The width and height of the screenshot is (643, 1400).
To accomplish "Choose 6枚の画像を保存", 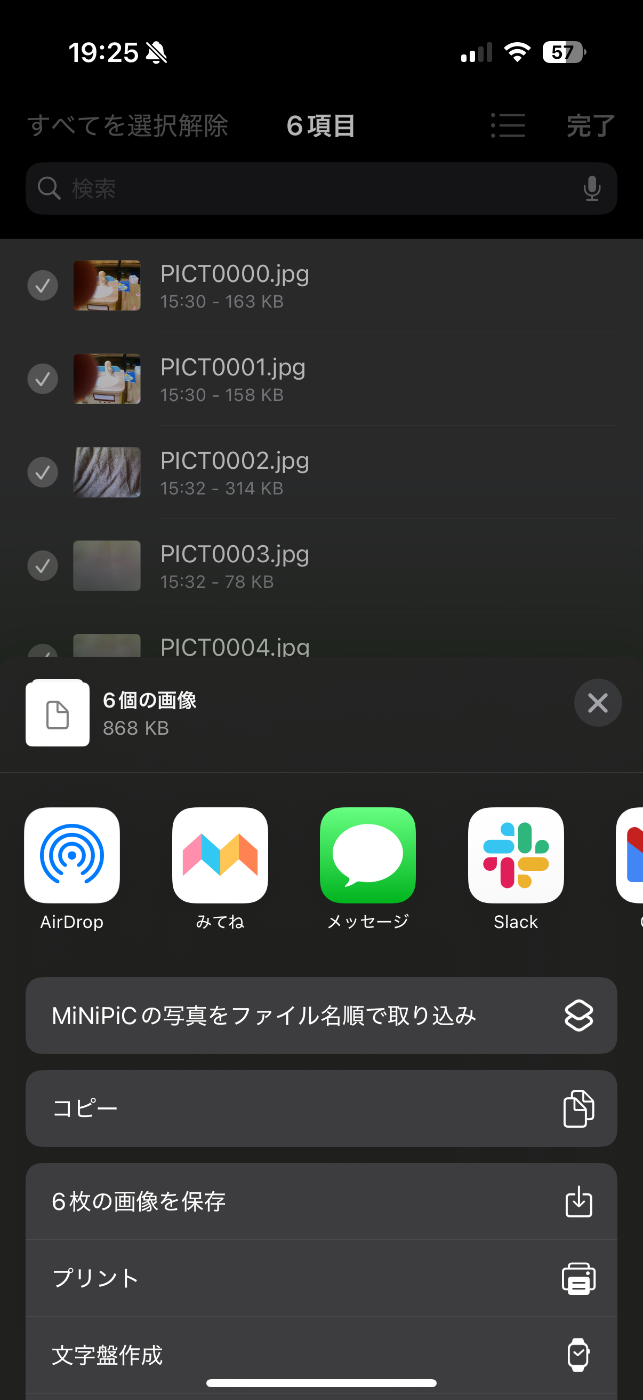I will 321,1202.
